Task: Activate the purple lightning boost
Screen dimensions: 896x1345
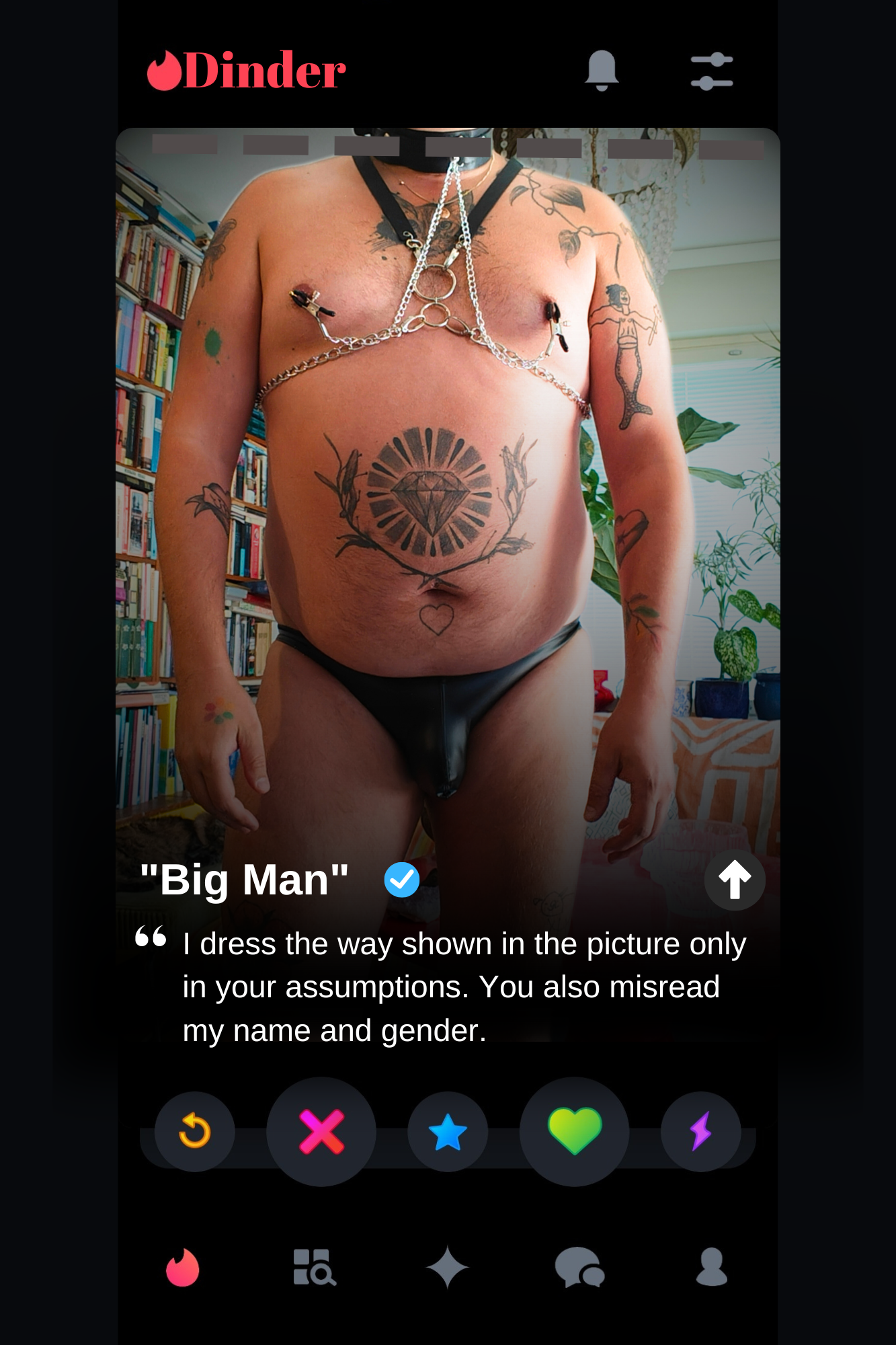Action: click(x=700, y=1131)
